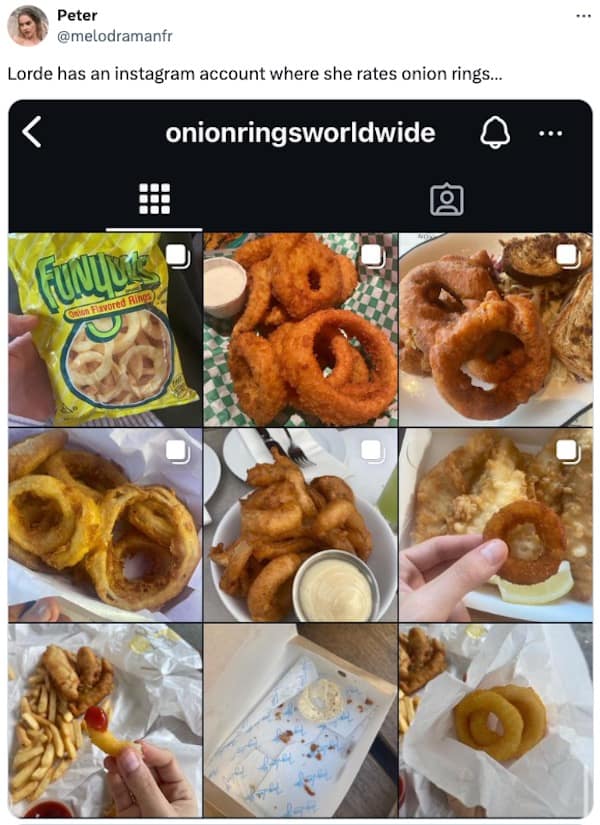Screen dimensions: 600x825
Task: Visit the @melodramanfr profile handle
Action: point(114,35)
